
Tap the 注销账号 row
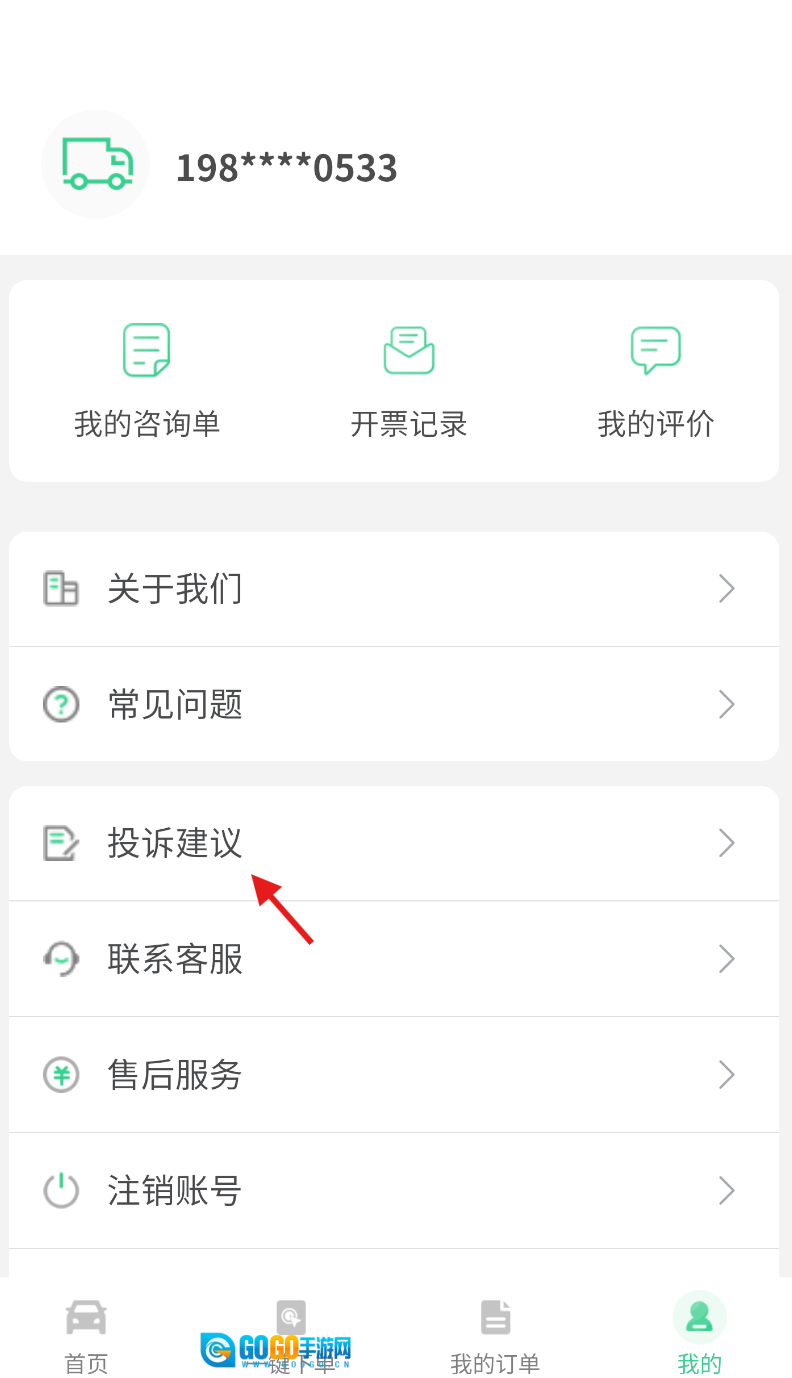tap(394, 1191)
